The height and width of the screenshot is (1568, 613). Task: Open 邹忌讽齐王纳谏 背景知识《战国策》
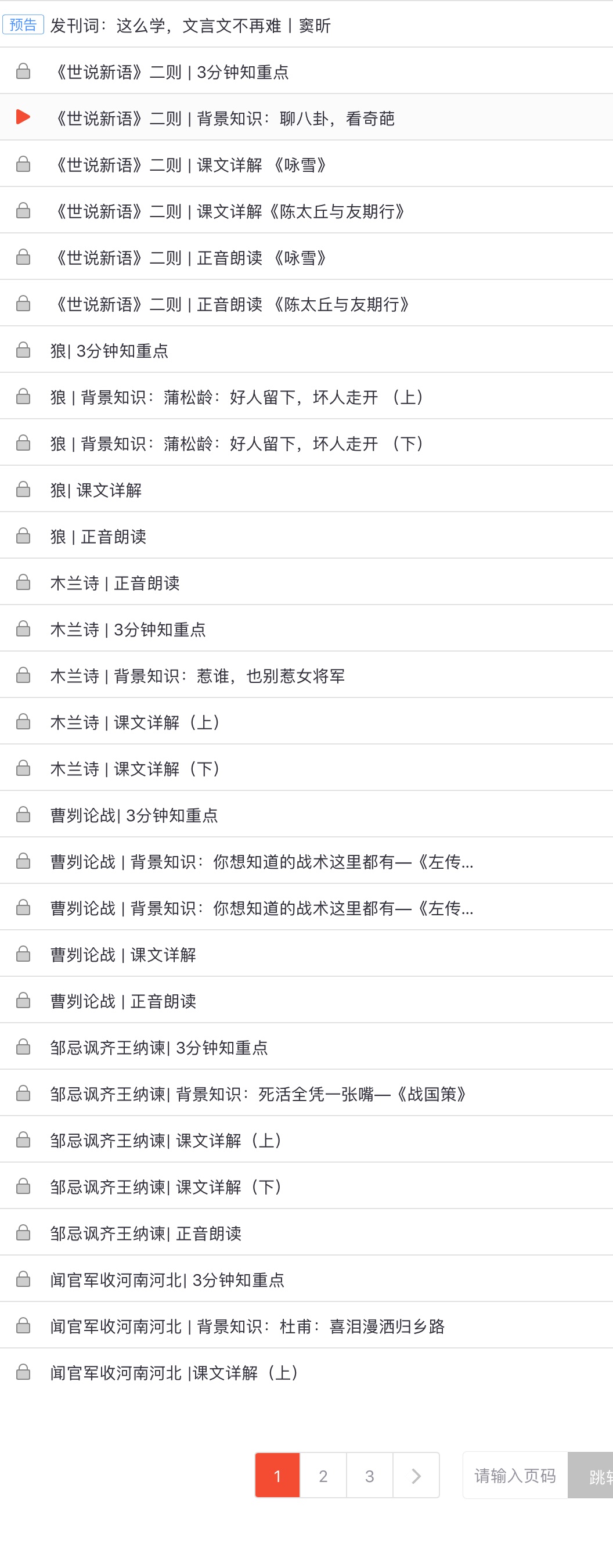258,1095
